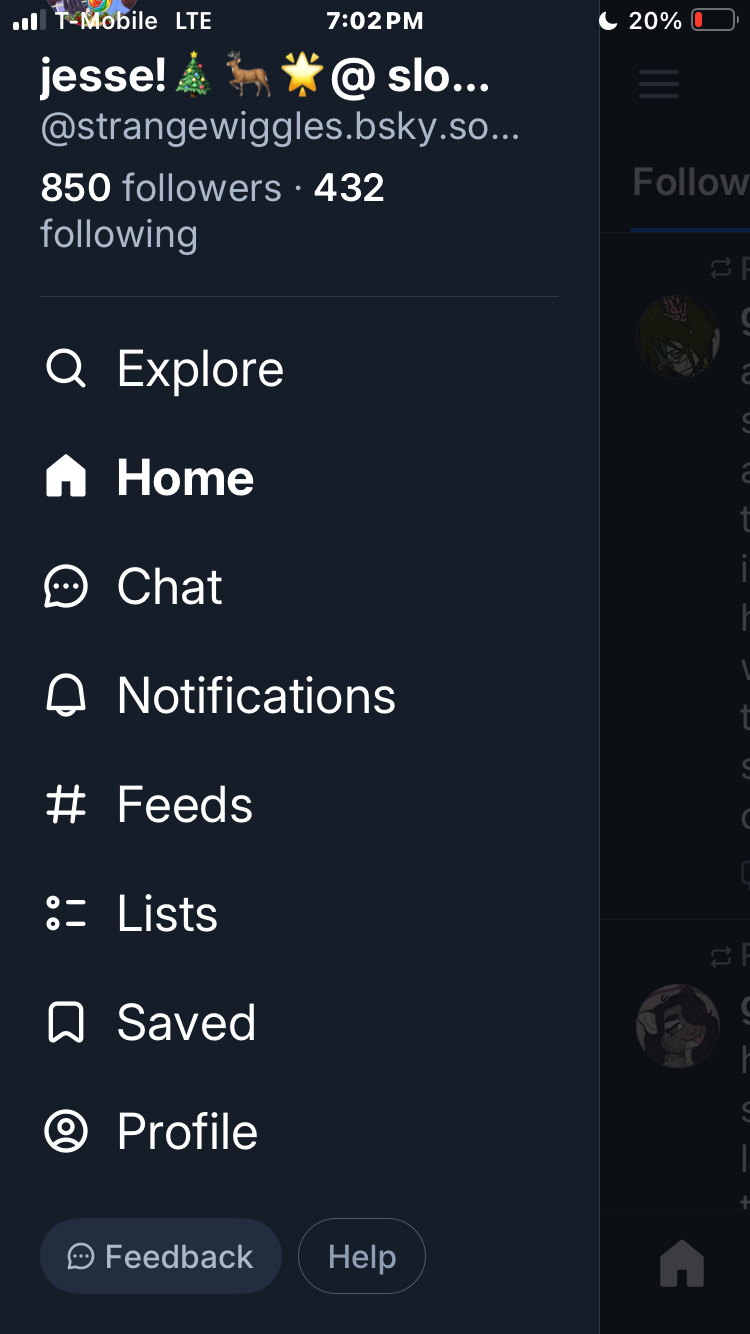Open jesse's account name header
Image resolution: width=750 pixels, height=1334 pixels.
264,78
